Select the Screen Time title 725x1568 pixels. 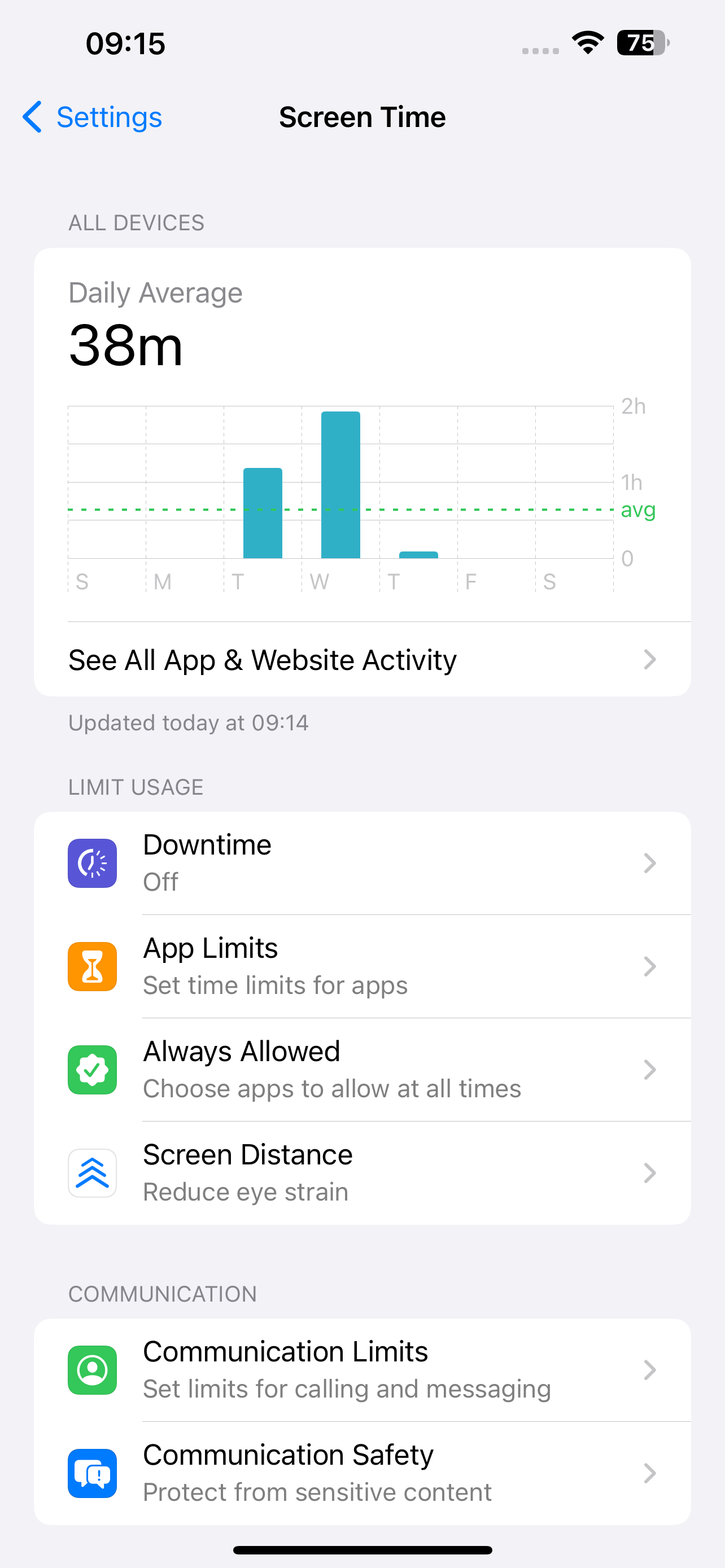(362, 117)
